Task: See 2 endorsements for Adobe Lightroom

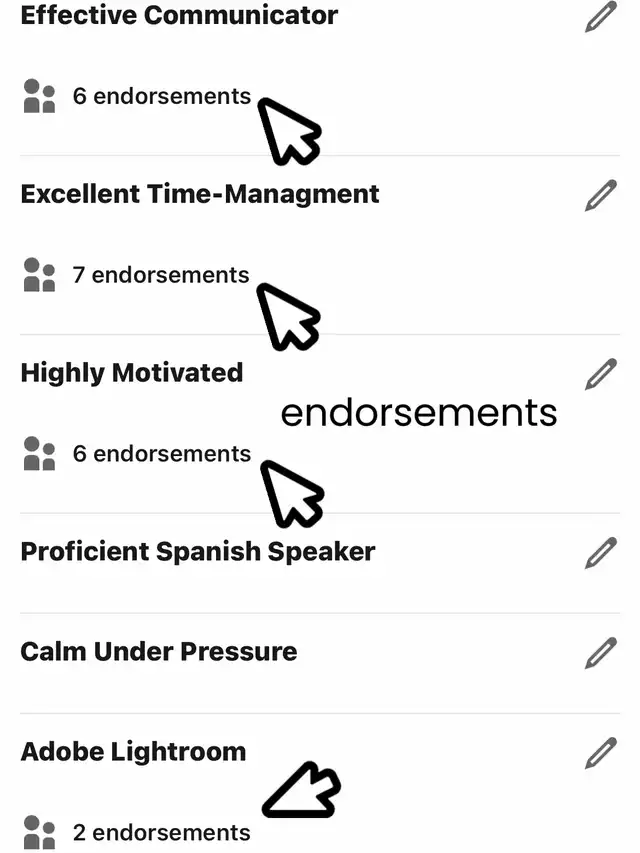Action: (x=160, y=832)
